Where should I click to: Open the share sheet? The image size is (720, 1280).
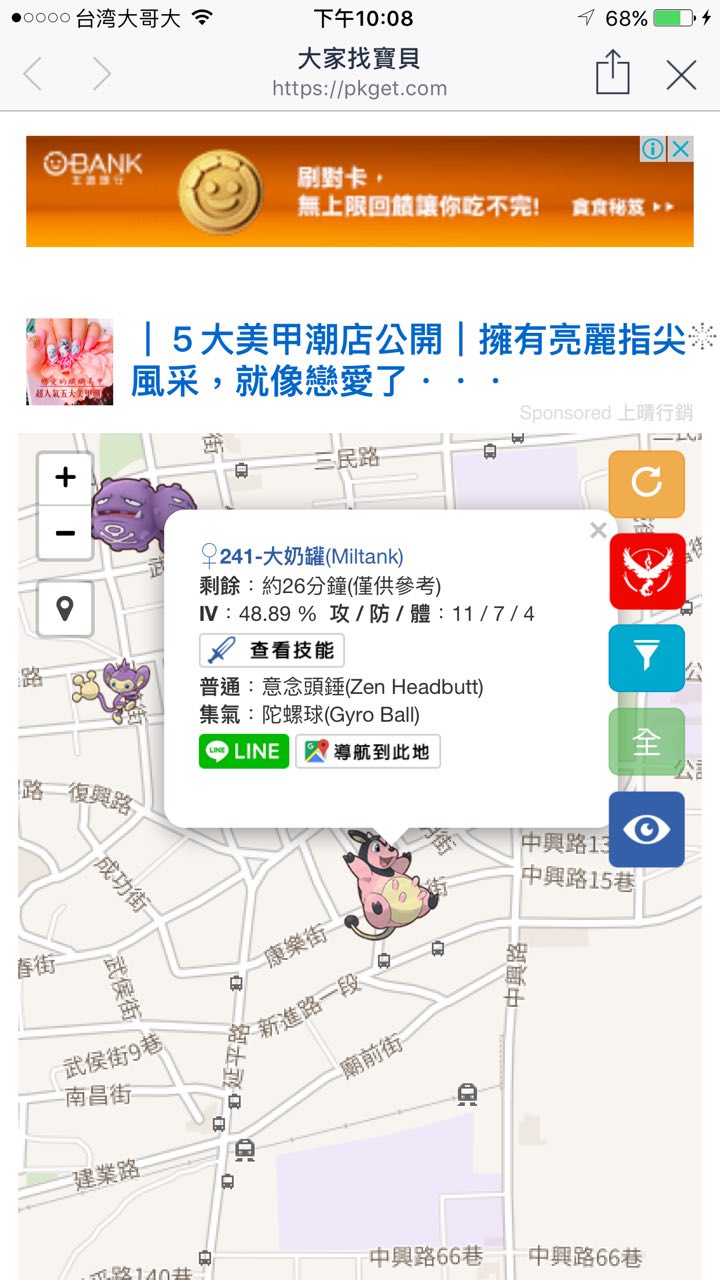click(x=612, y=74)
